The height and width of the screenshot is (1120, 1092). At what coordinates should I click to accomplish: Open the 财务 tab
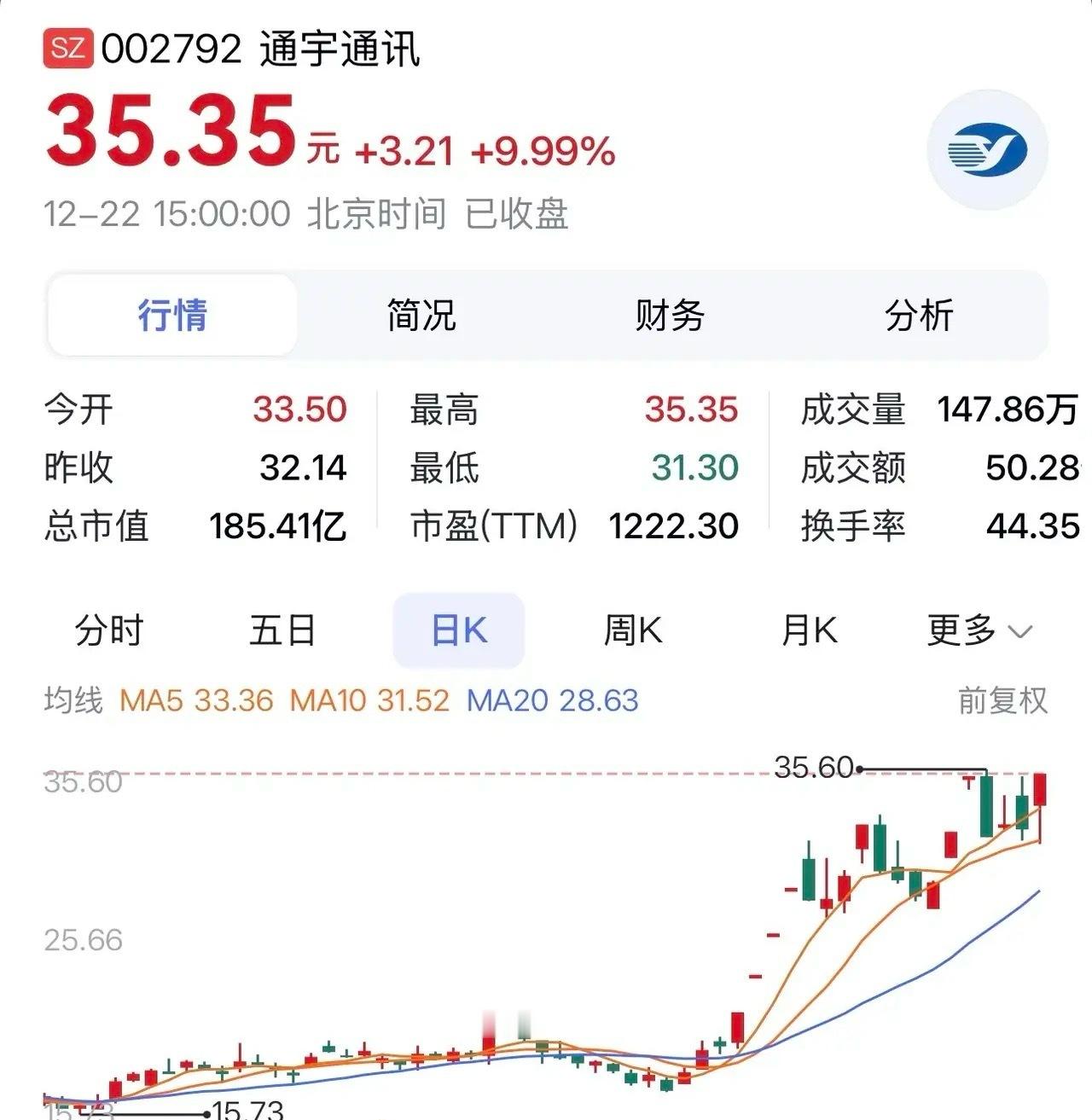click(x=670, y=316)
